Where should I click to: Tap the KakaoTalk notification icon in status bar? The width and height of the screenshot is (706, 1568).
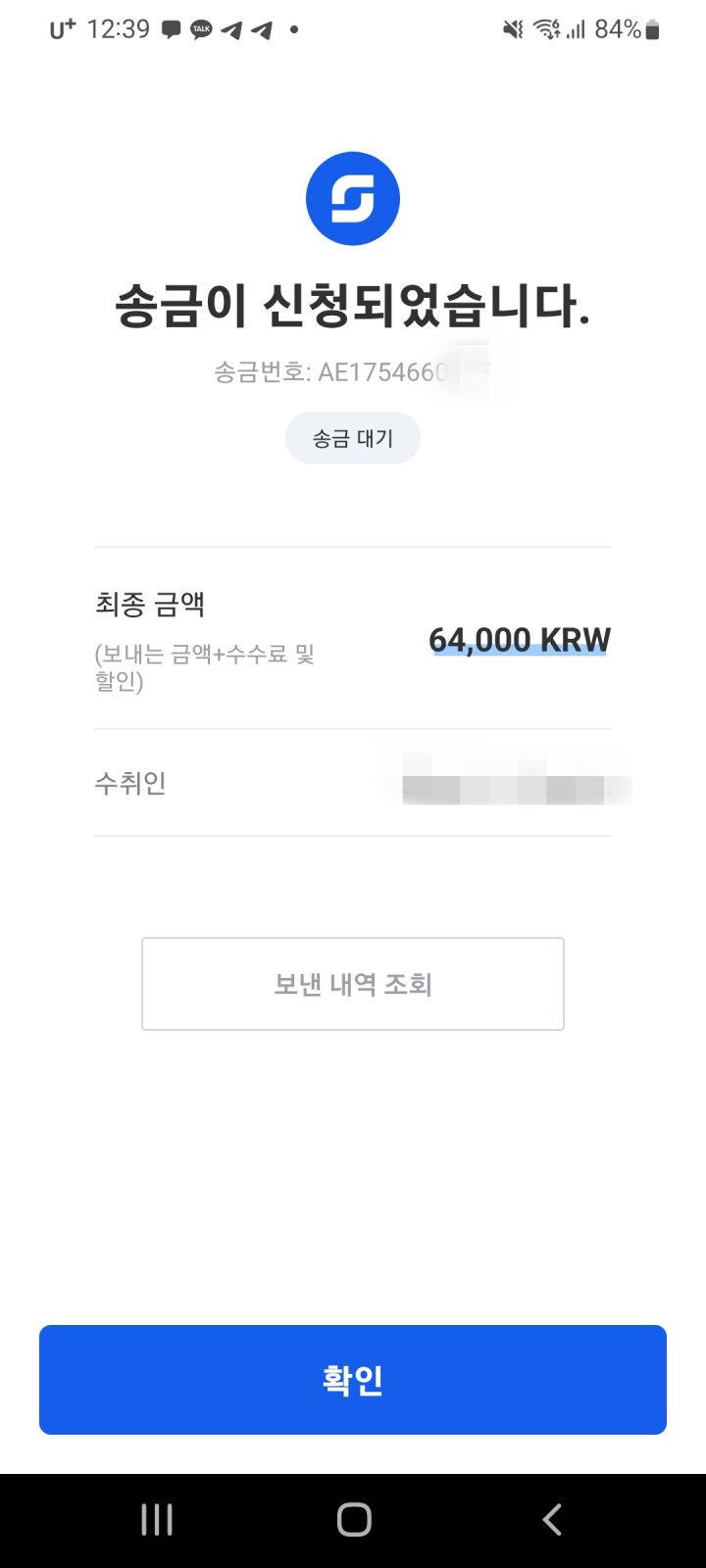coord(200,29)
